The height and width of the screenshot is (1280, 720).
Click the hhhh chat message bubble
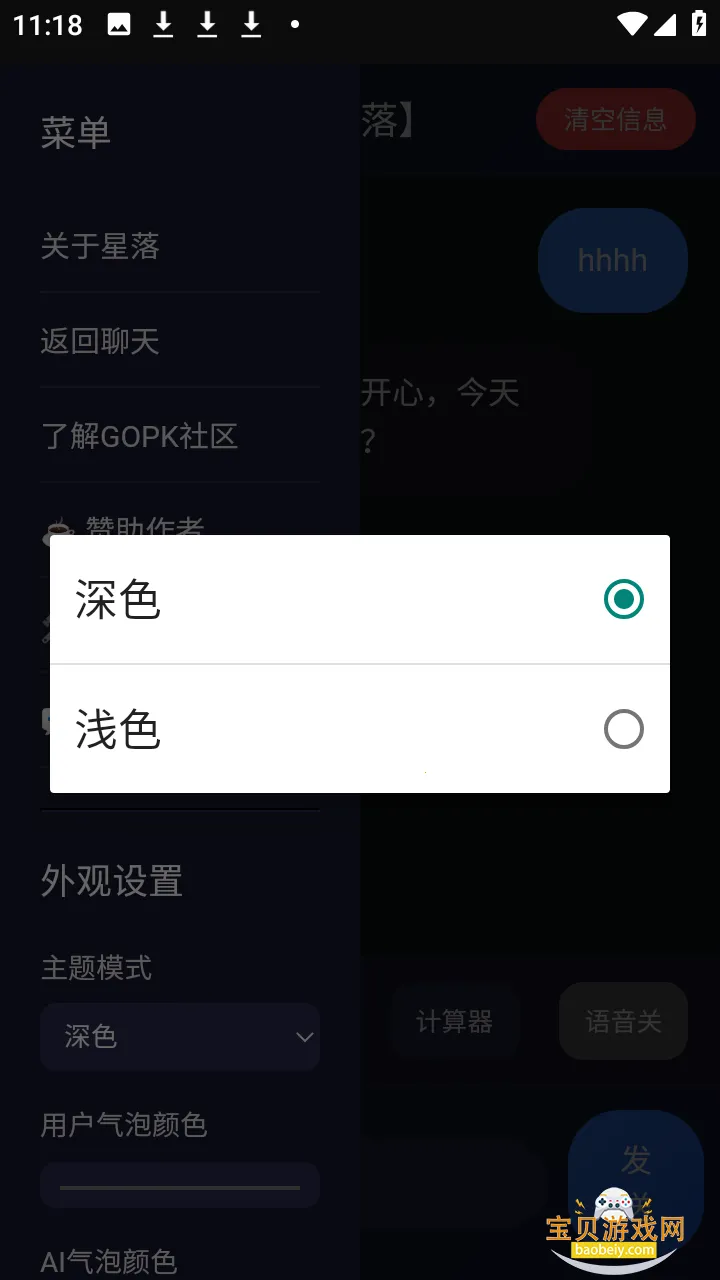(612, 260)
